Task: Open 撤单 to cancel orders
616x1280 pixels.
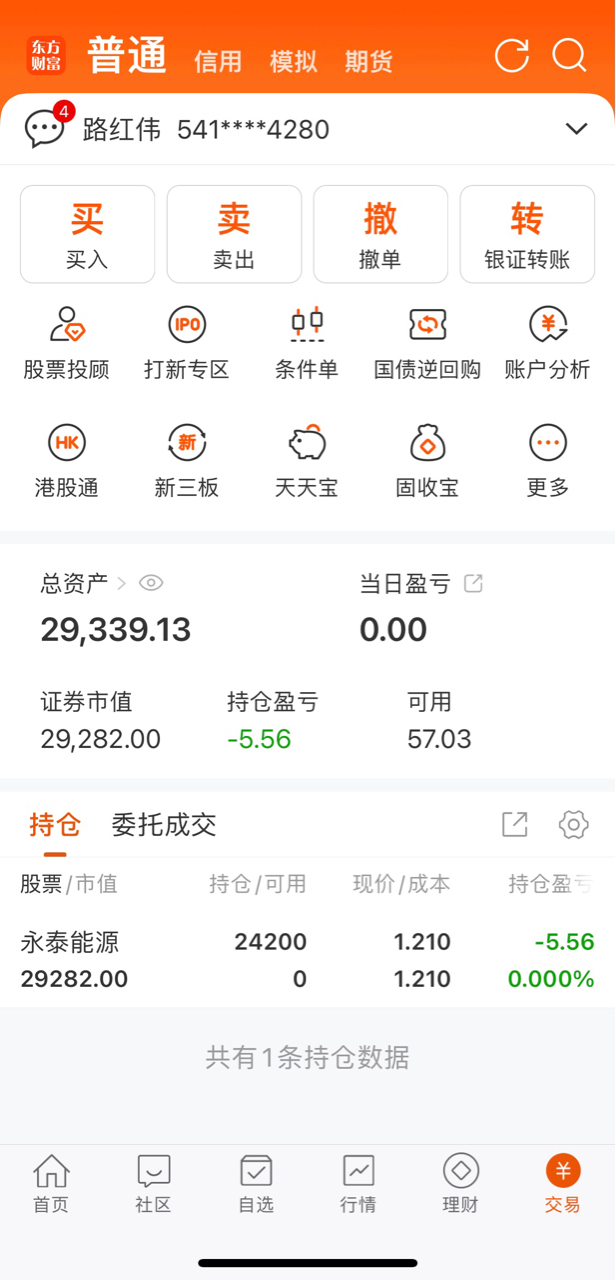Action: (x=381, y=234)
